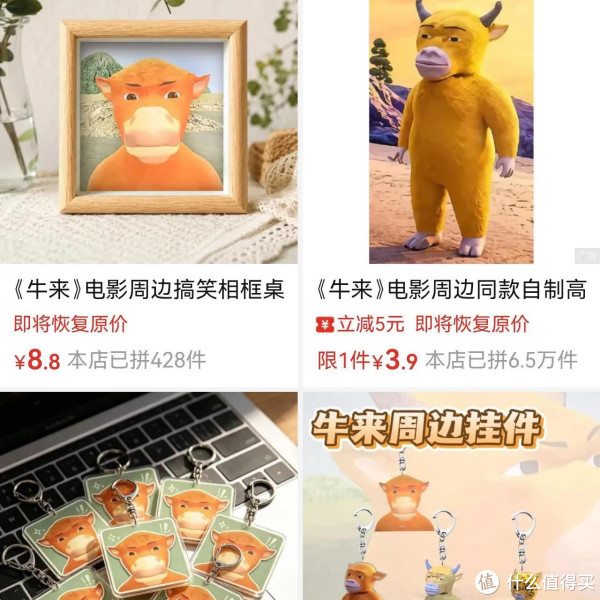View the orange bull acrylic keychains on the laptop
The image size is (600, 600).
[148, 496]
